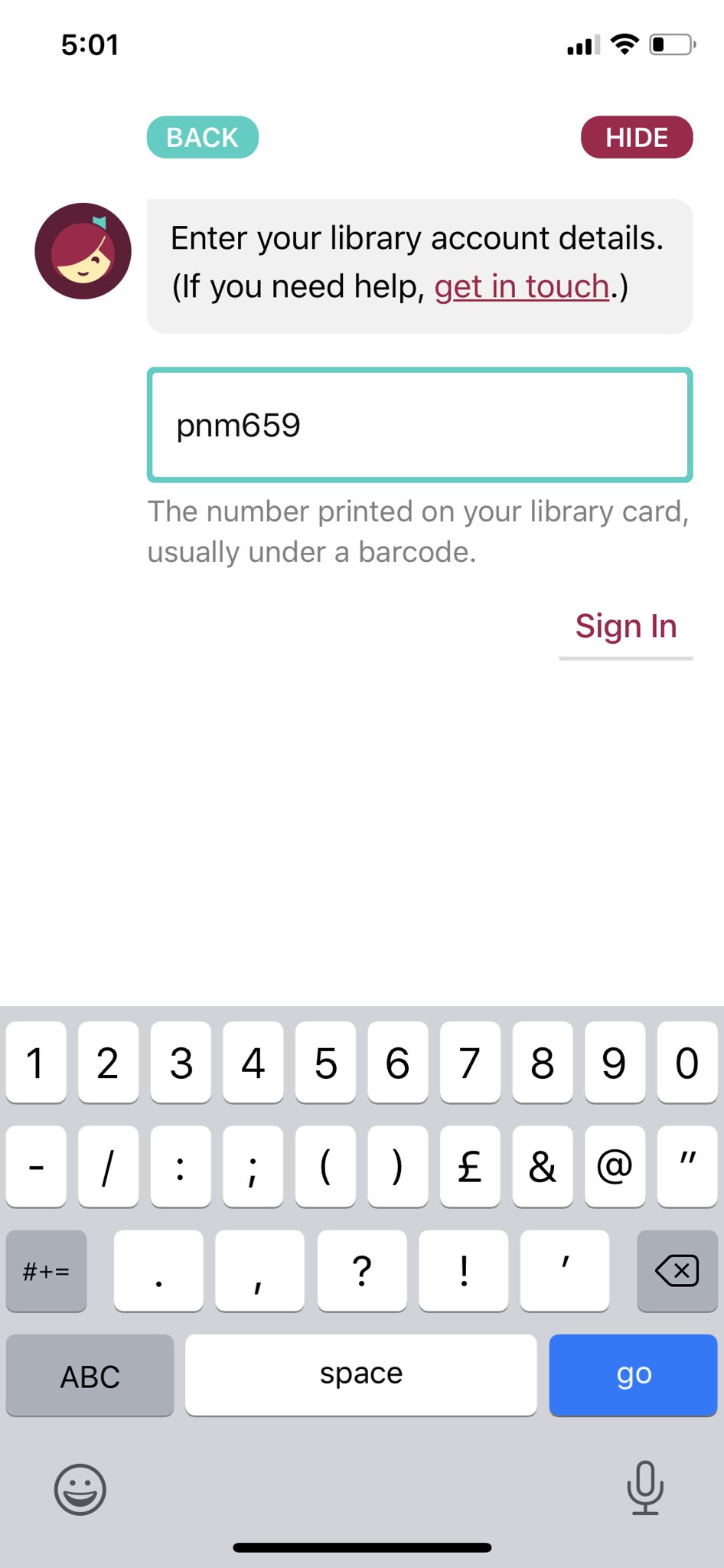724x1568 pixels.
Task: Focus the library card number field
Action: (x=419, y=426)
